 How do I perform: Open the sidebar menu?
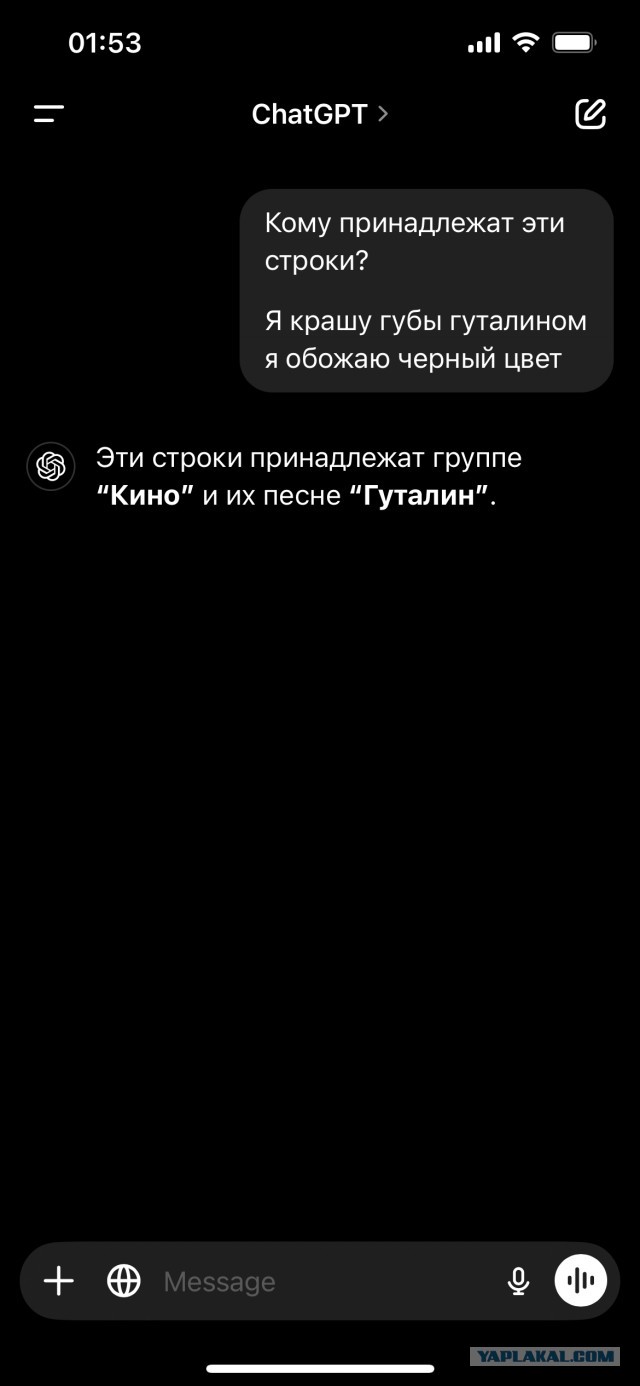tap(48, 114)
